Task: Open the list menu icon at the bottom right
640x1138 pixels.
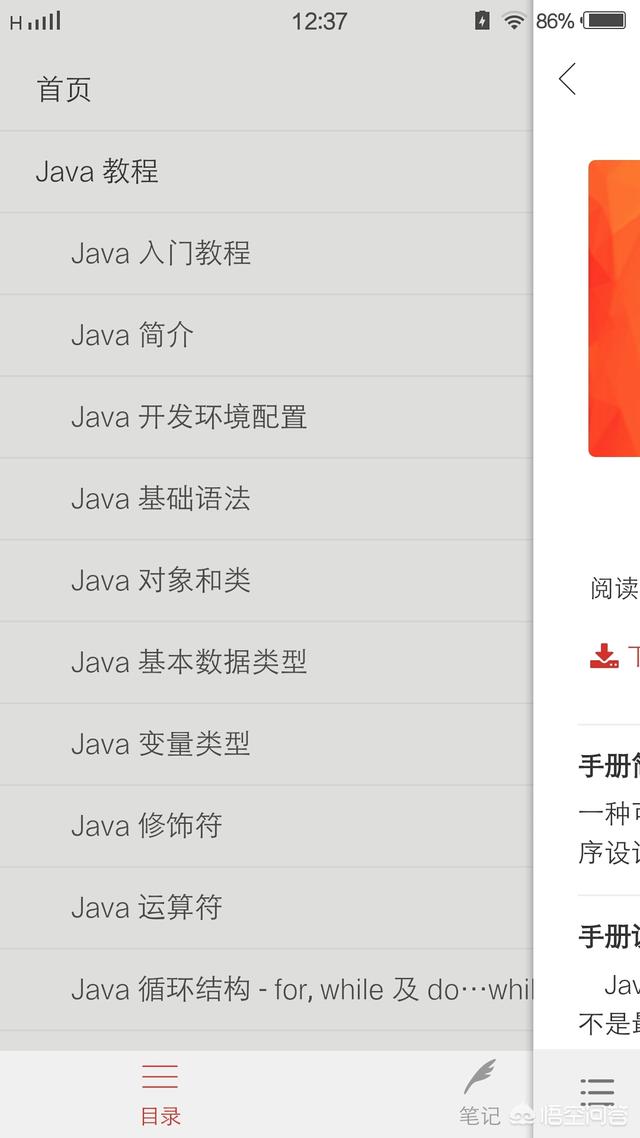Action: 597,1091
